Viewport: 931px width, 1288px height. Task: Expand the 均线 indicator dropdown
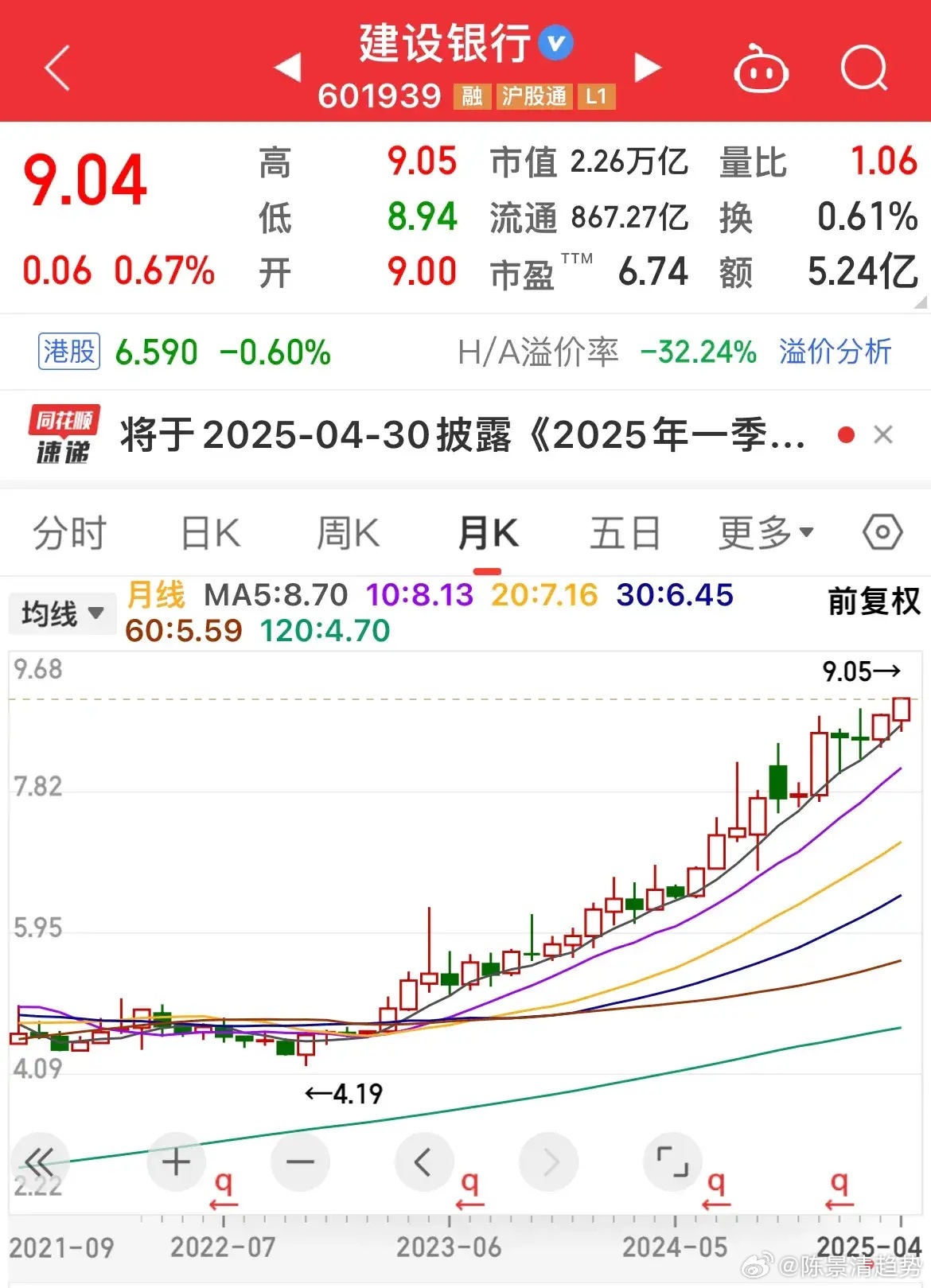pyautogui.click(x=62, y=613)
